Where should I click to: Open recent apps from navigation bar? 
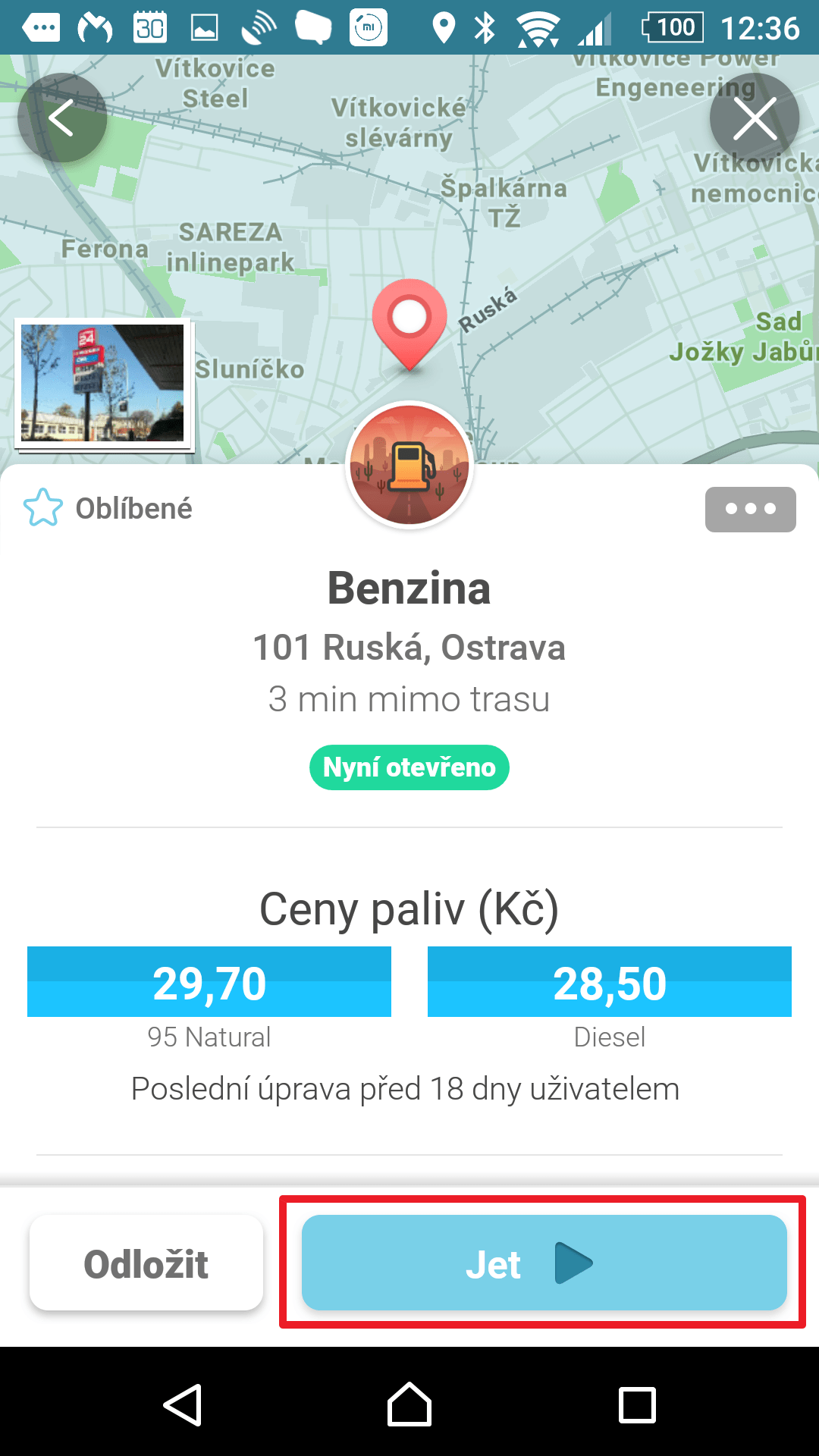[x=637, y=1404]
